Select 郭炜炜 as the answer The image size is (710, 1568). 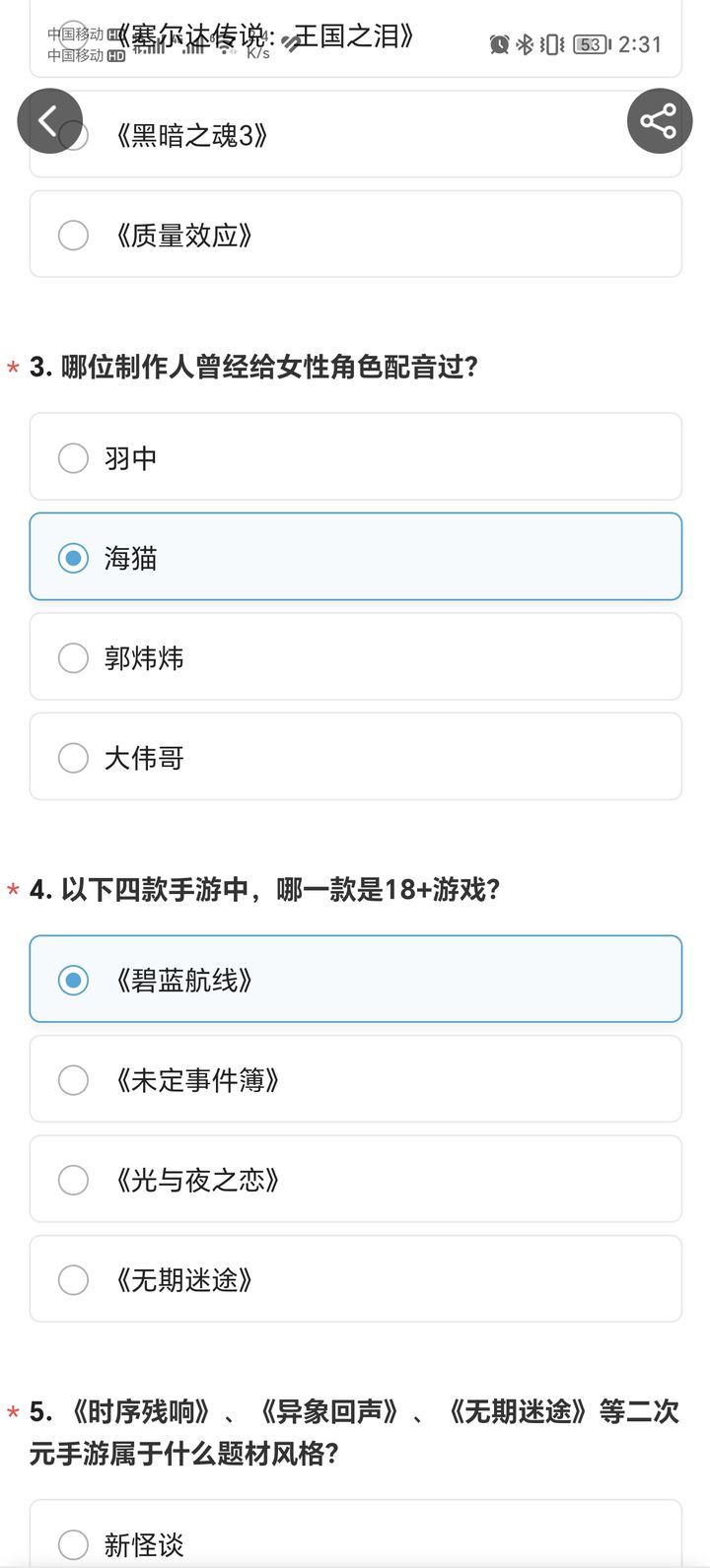(x=355, y=657)
